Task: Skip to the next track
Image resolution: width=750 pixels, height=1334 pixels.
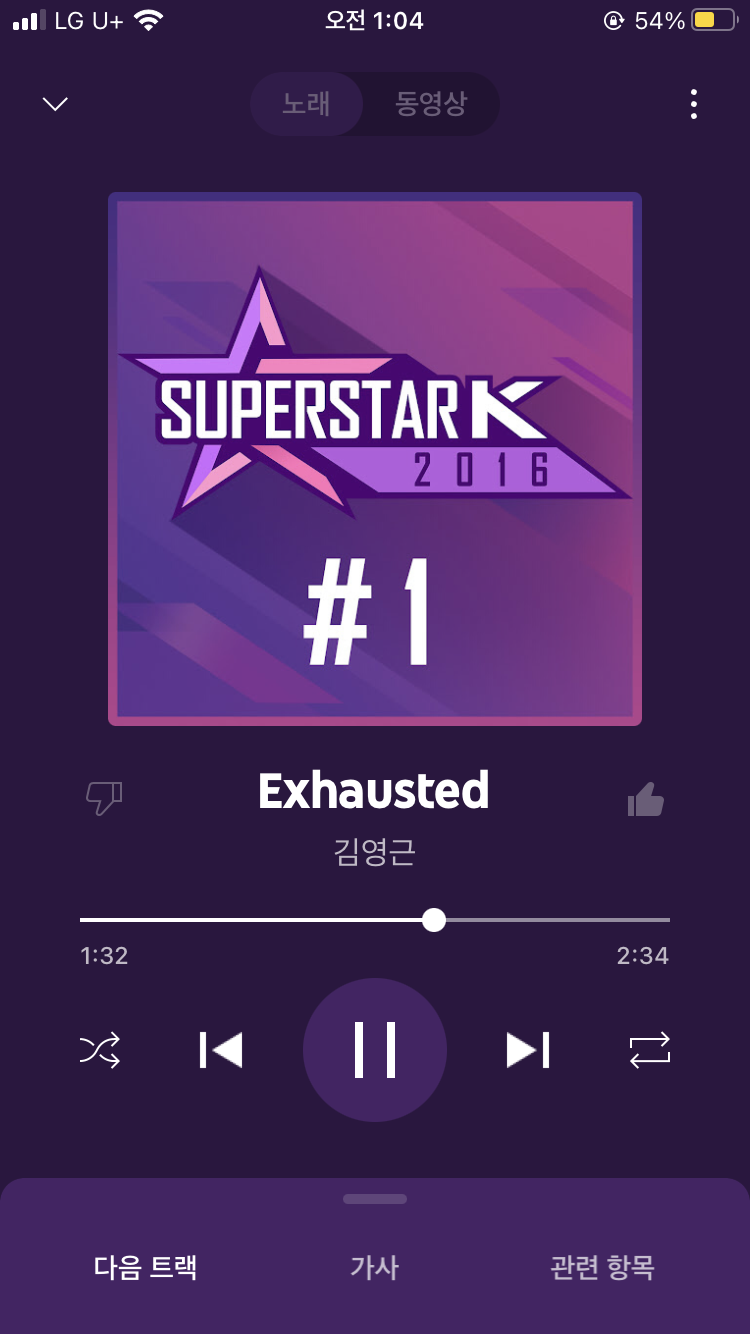Action: pos(529,1050)
